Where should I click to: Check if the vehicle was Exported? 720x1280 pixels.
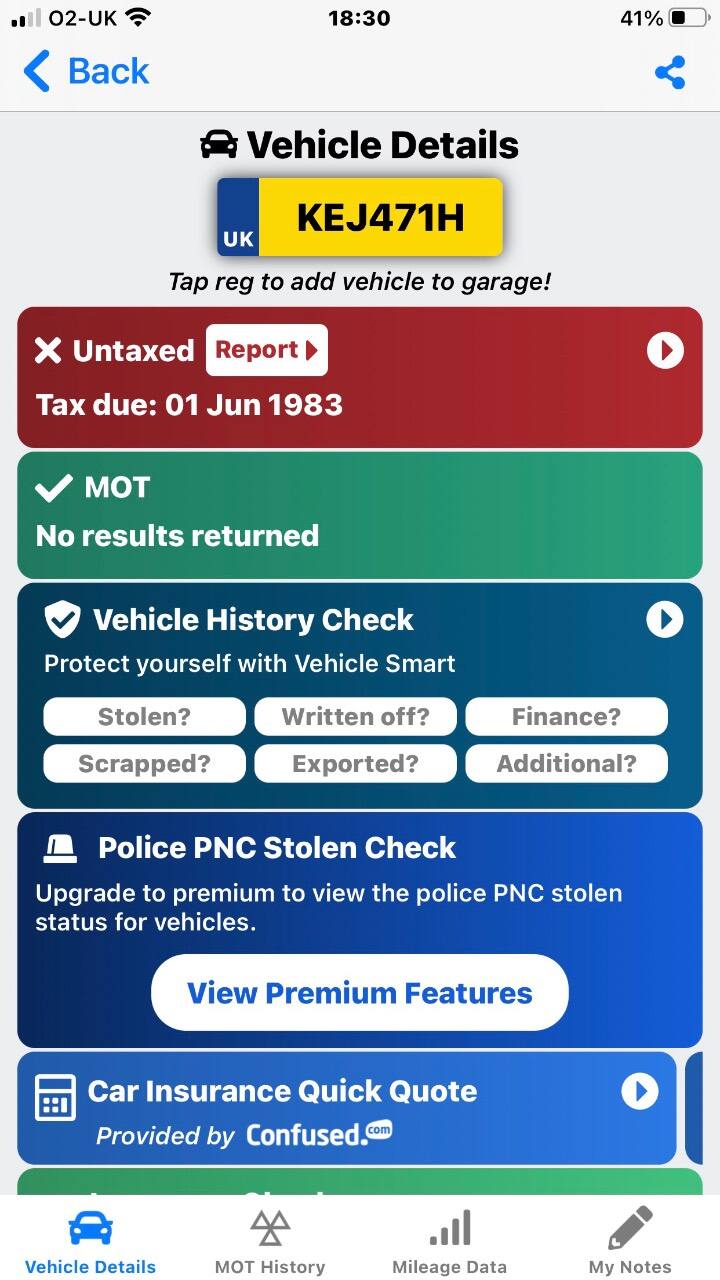click(x=355, y=763)
